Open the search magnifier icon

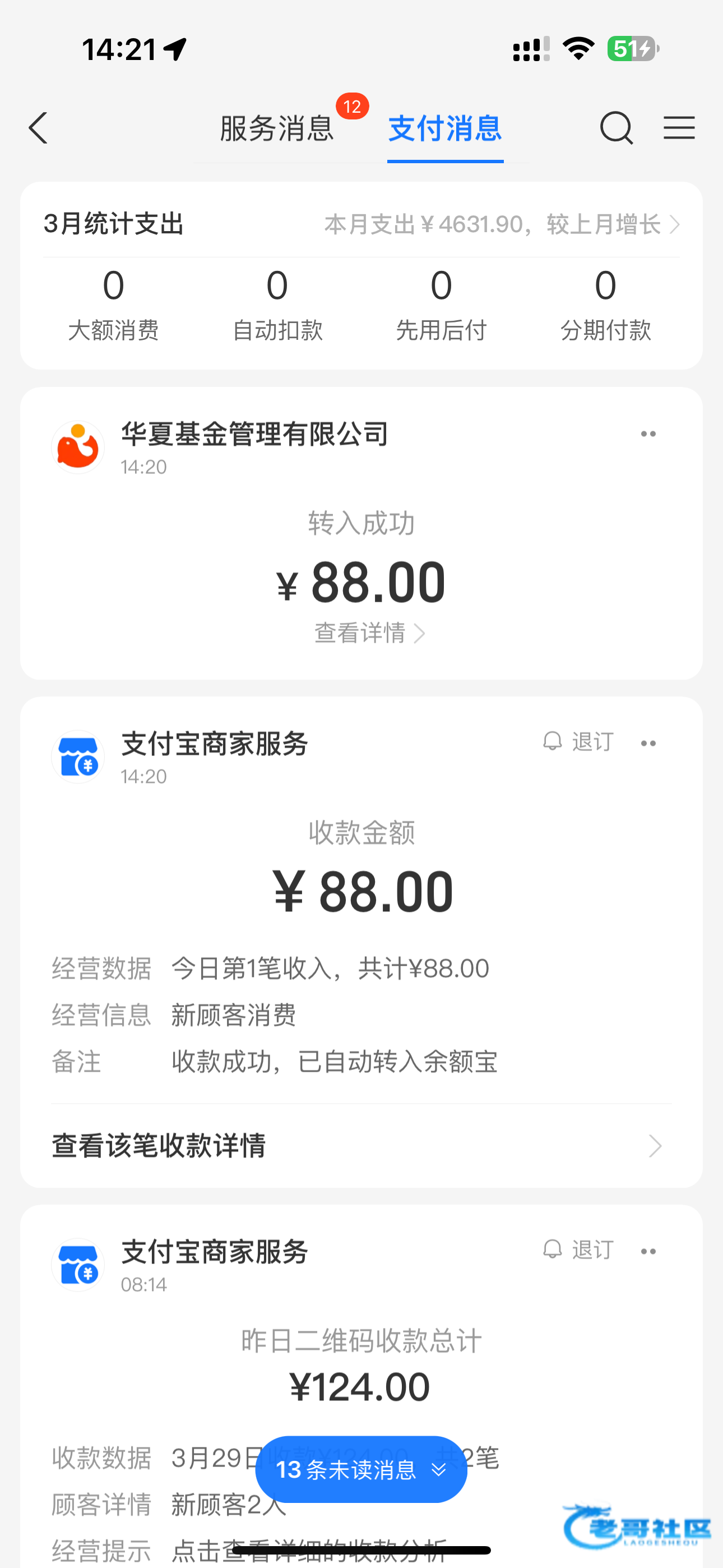[x=616, y=128]
